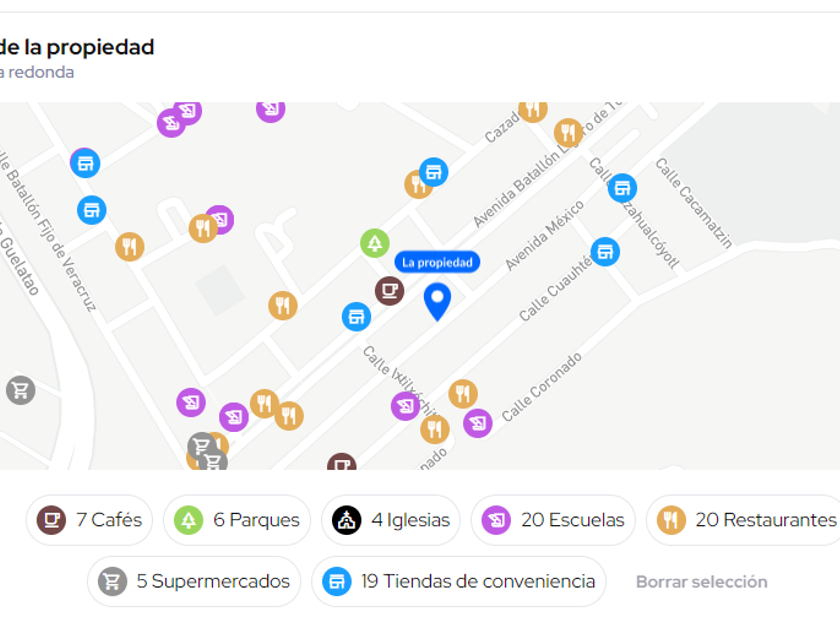Toggle 19 Tiendas de conveniencia chip

point(458,581)
